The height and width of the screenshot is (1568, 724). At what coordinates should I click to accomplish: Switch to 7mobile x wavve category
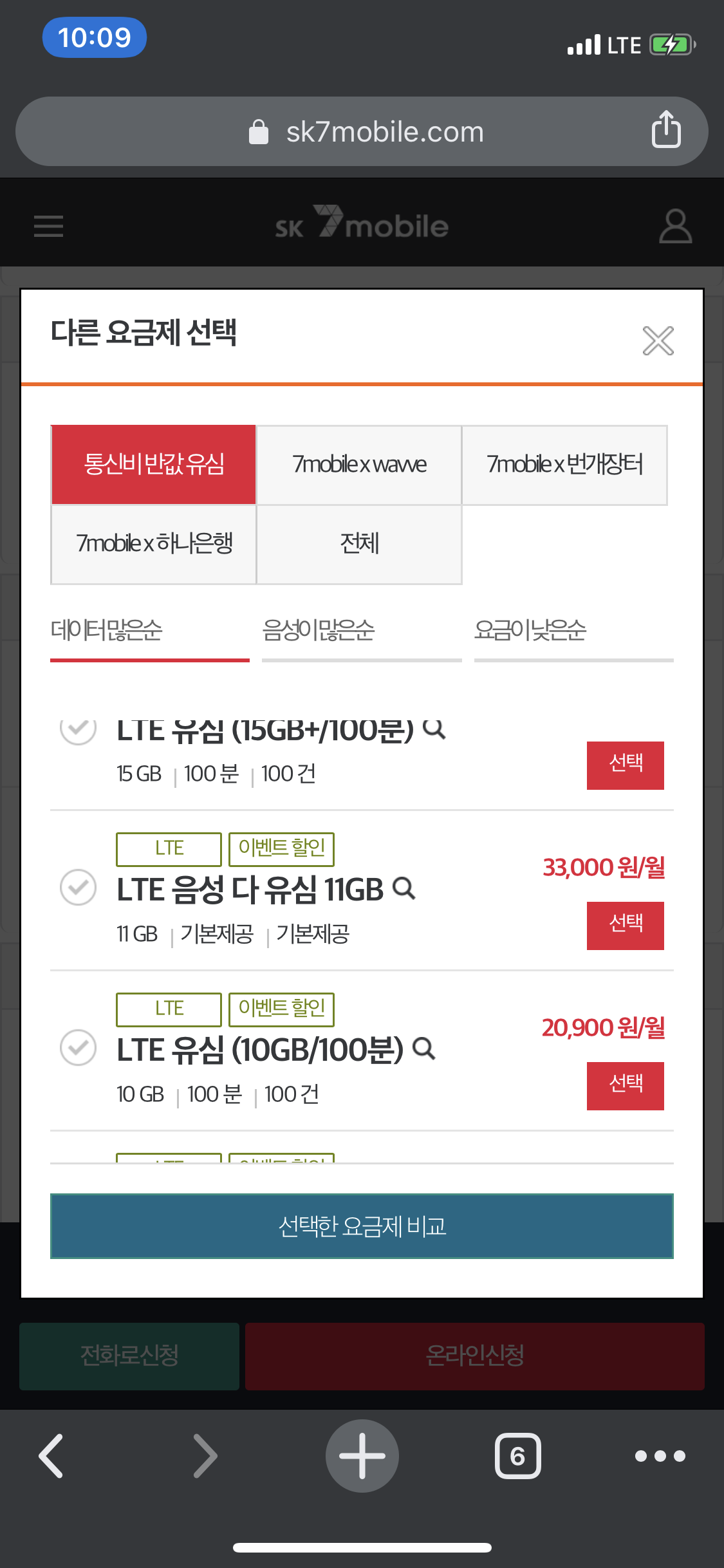point(359,464)
